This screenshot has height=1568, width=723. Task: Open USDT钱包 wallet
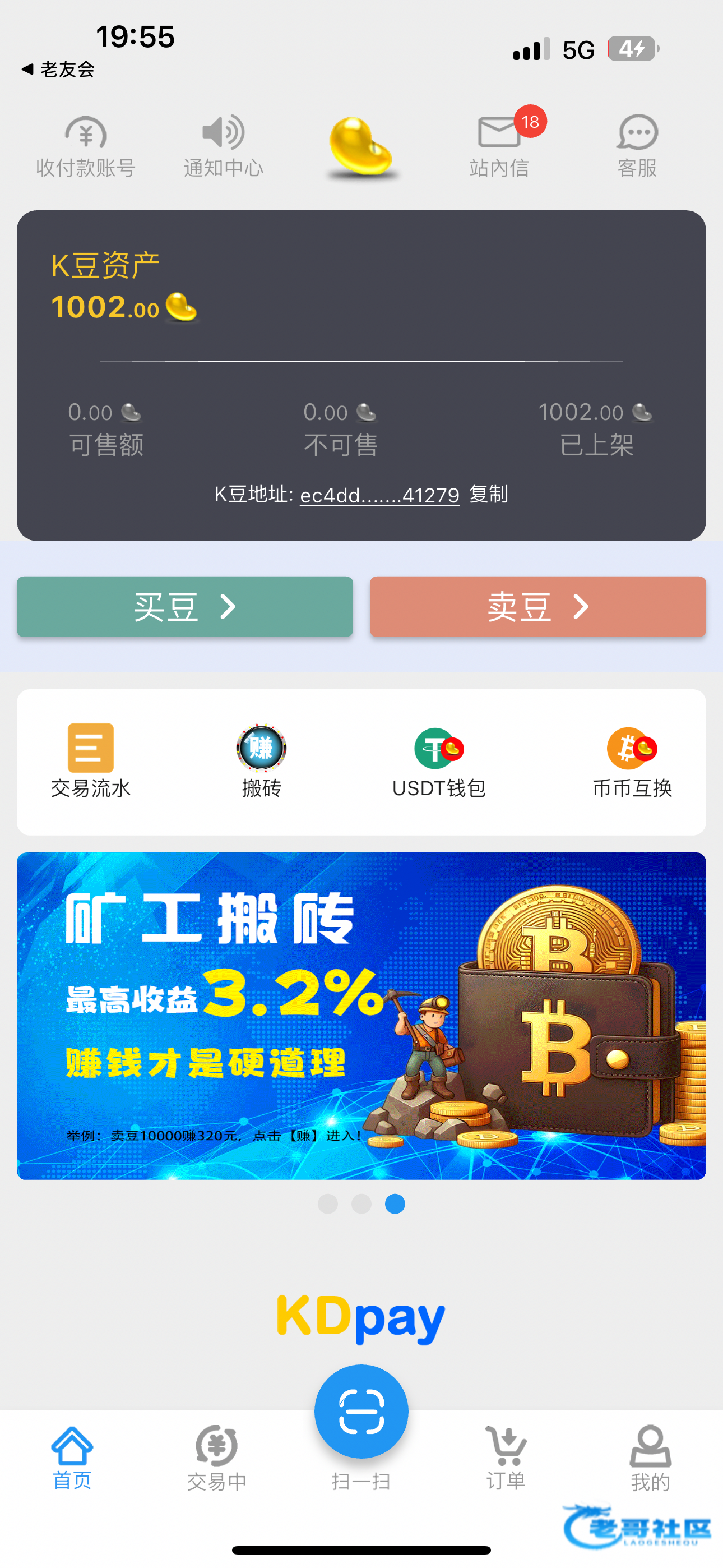point(439,761)
